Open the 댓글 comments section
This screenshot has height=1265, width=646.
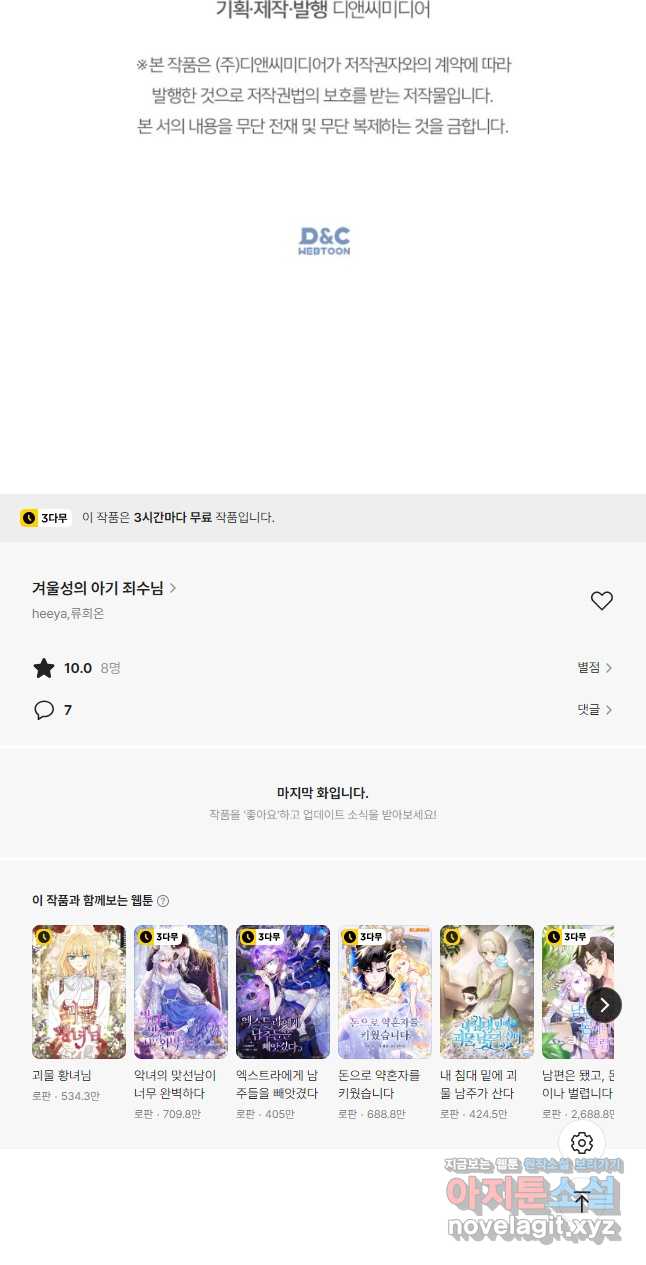coord(594,710)
